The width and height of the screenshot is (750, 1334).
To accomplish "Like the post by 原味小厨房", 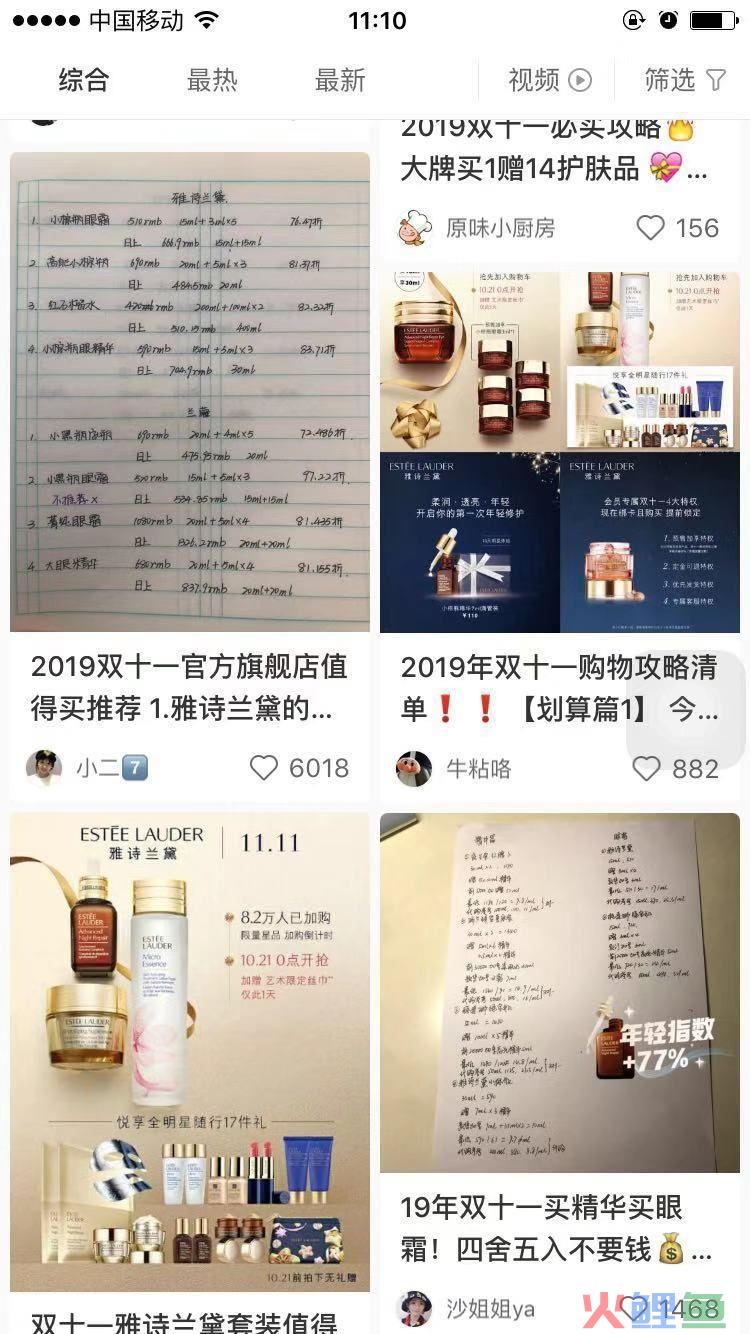I will (x=651, y=228).
